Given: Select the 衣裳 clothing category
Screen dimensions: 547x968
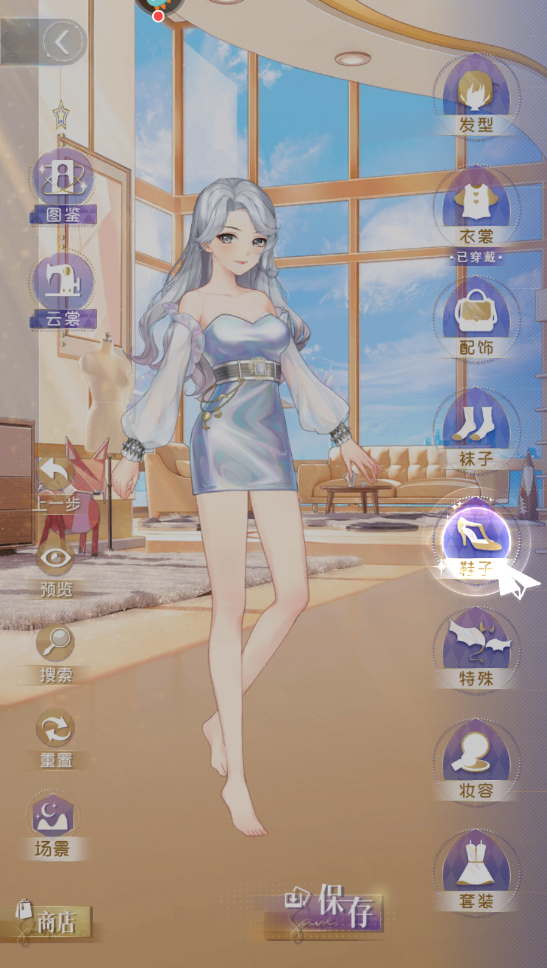Looking at the screenshot, I should (477, 207).
